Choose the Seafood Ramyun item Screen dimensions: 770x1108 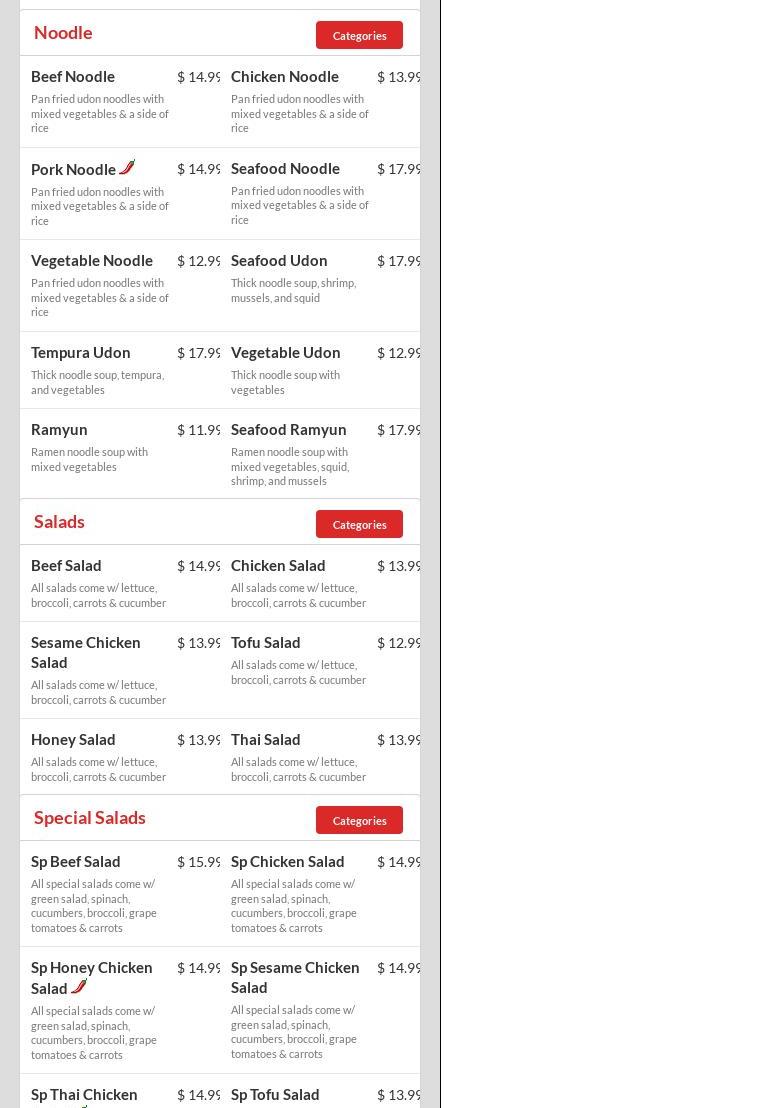pos(288,430)
